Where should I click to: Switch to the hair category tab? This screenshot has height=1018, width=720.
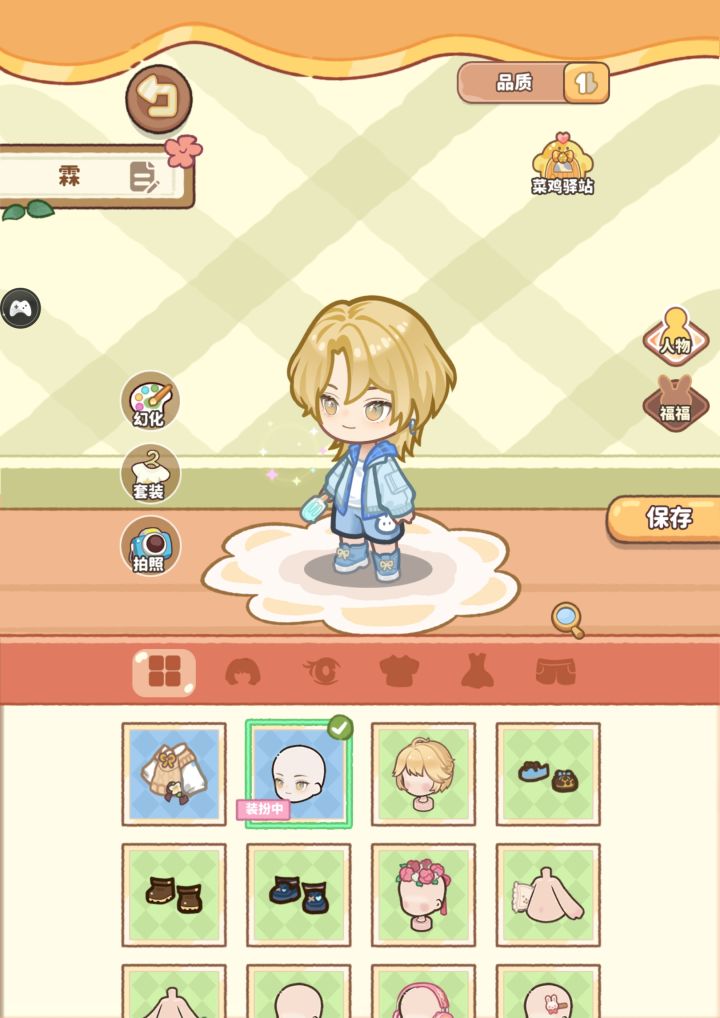240,674
